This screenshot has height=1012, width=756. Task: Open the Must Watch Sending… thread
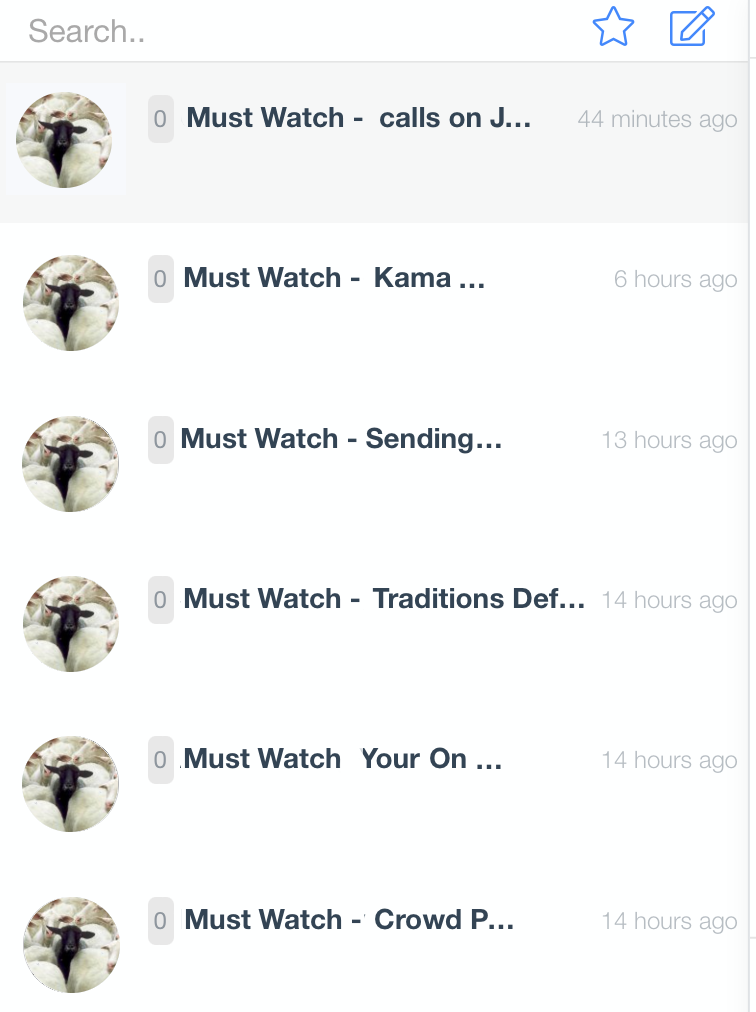point(341,439)
